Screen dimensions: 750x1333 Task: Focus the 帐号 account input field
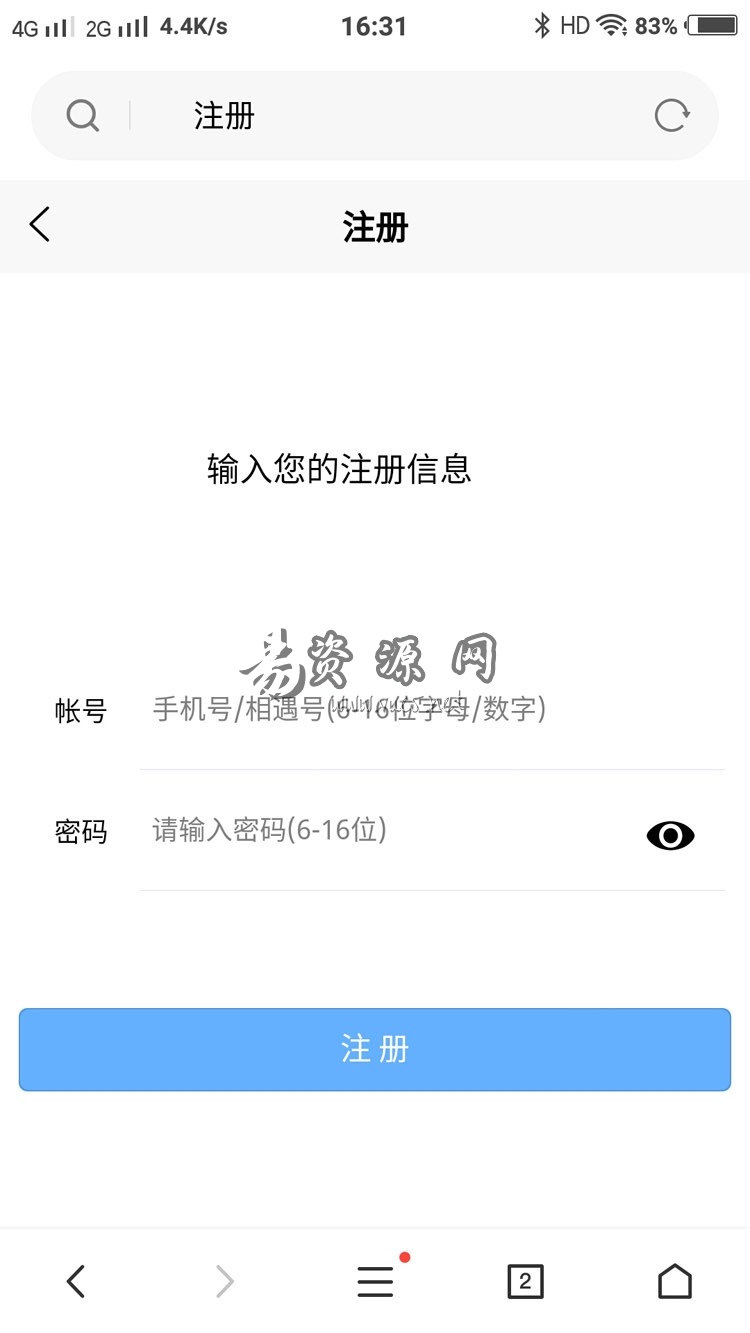(432, 711)
